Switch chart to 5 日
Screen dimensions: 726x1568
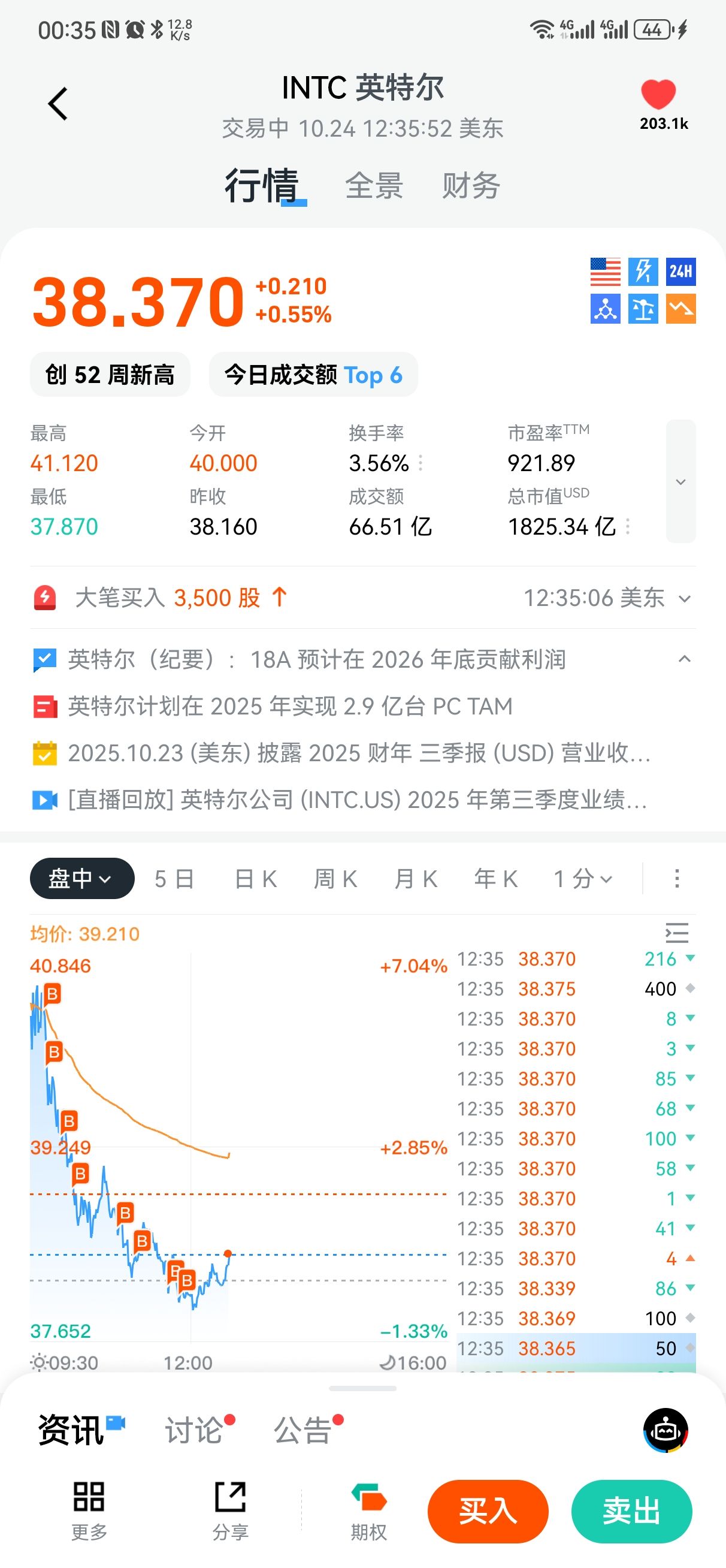(x=174, y=879)
